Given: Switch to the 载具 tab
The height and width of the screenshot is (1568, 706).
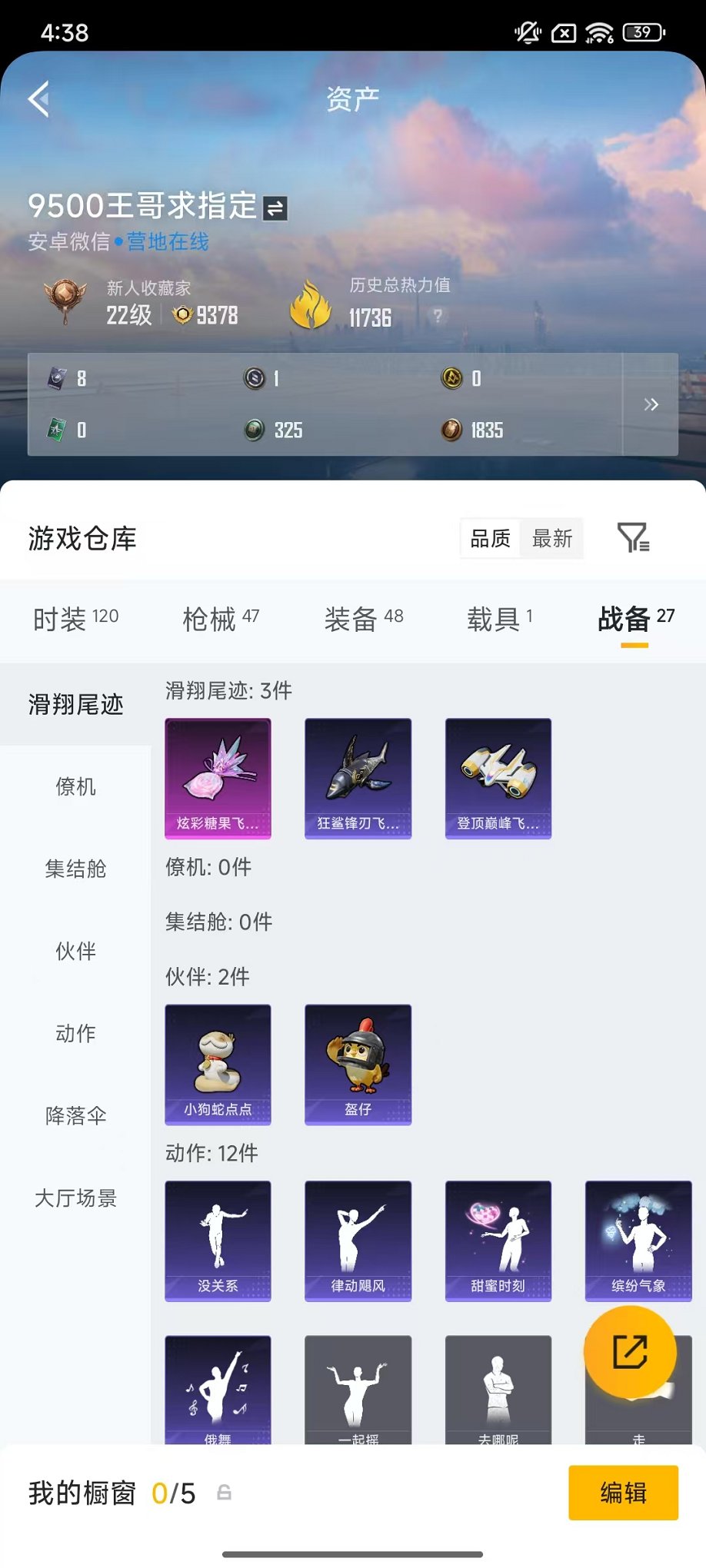Looking at the screenshot, I should [500, 618].
